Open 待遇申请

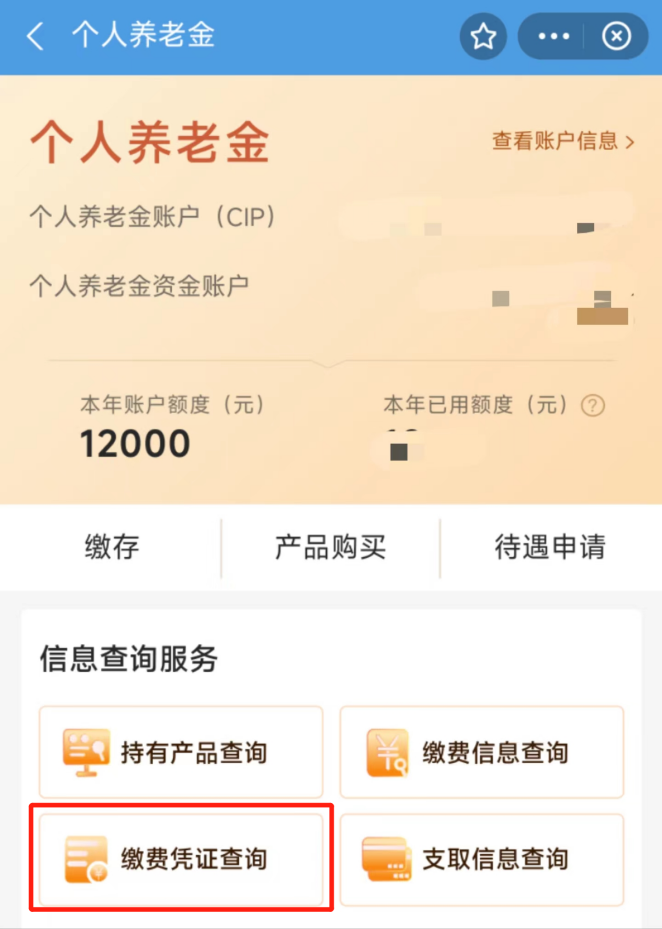(x=550, y=547)
